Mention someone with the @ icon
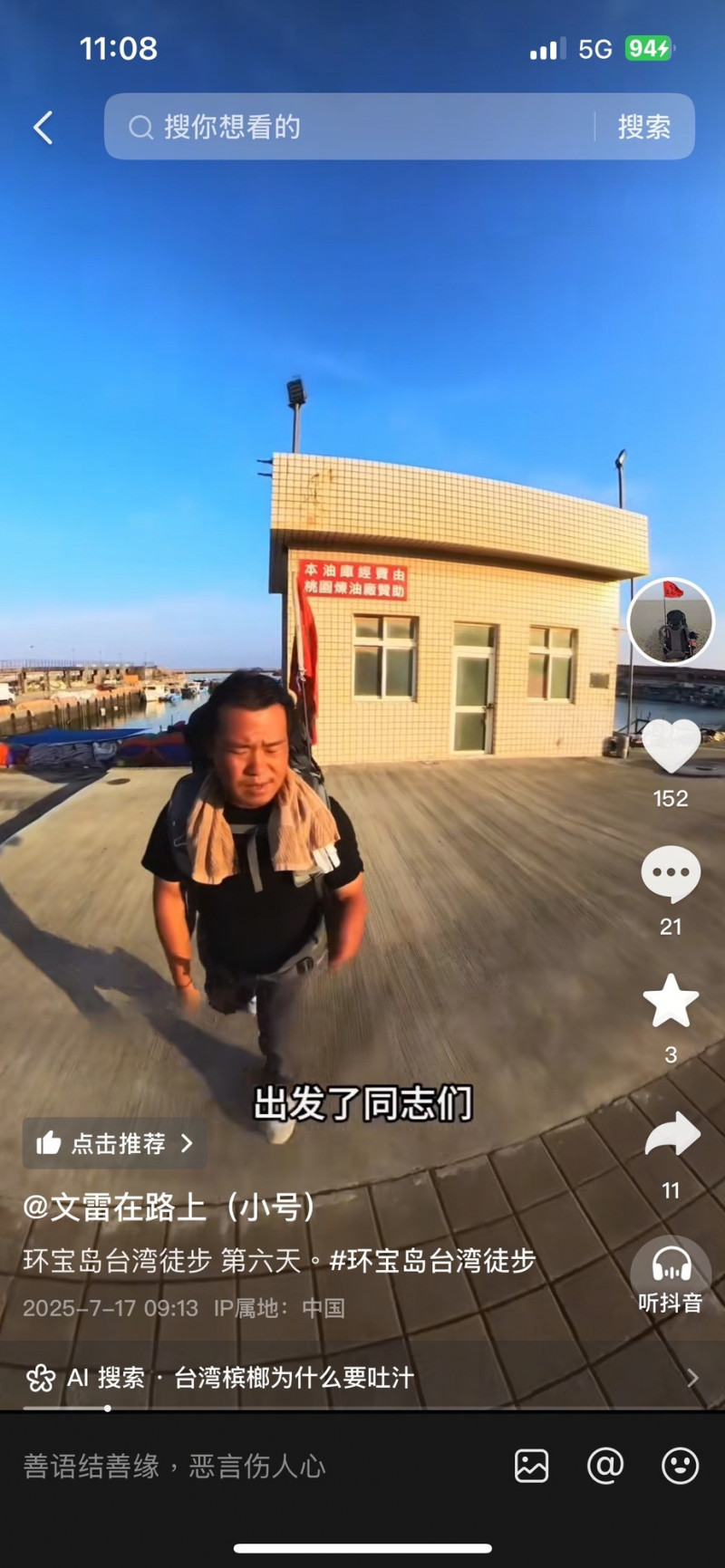 point(605,1466)
